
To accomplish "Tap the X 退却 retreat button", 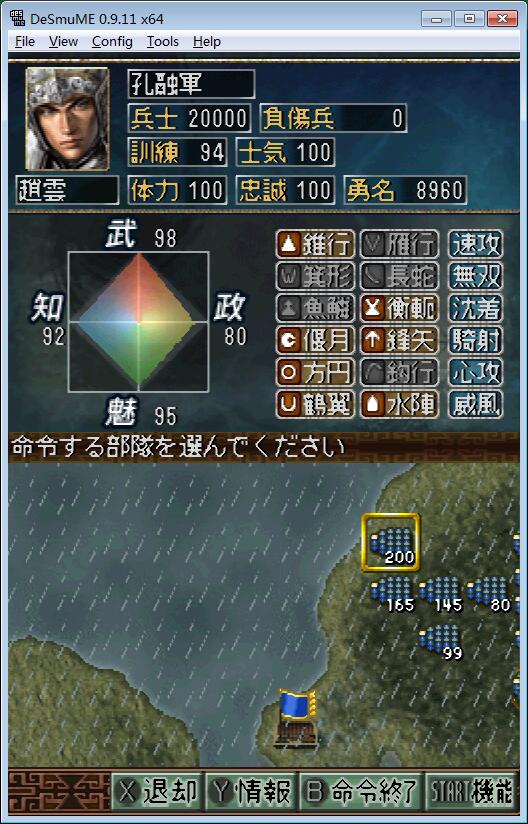I will (x=157, y=790).
